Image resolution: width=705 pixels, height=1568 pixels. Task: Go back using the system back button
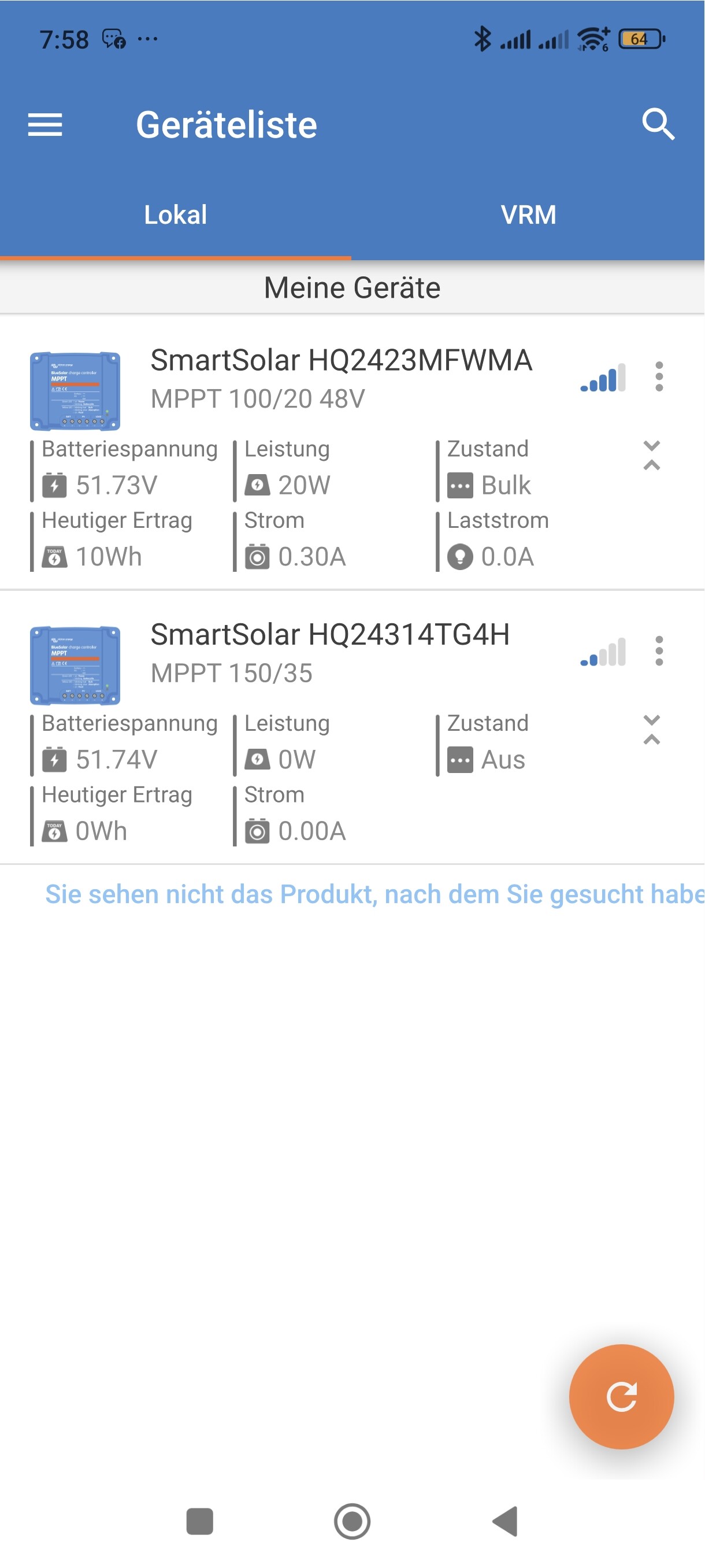(505, 1521)
